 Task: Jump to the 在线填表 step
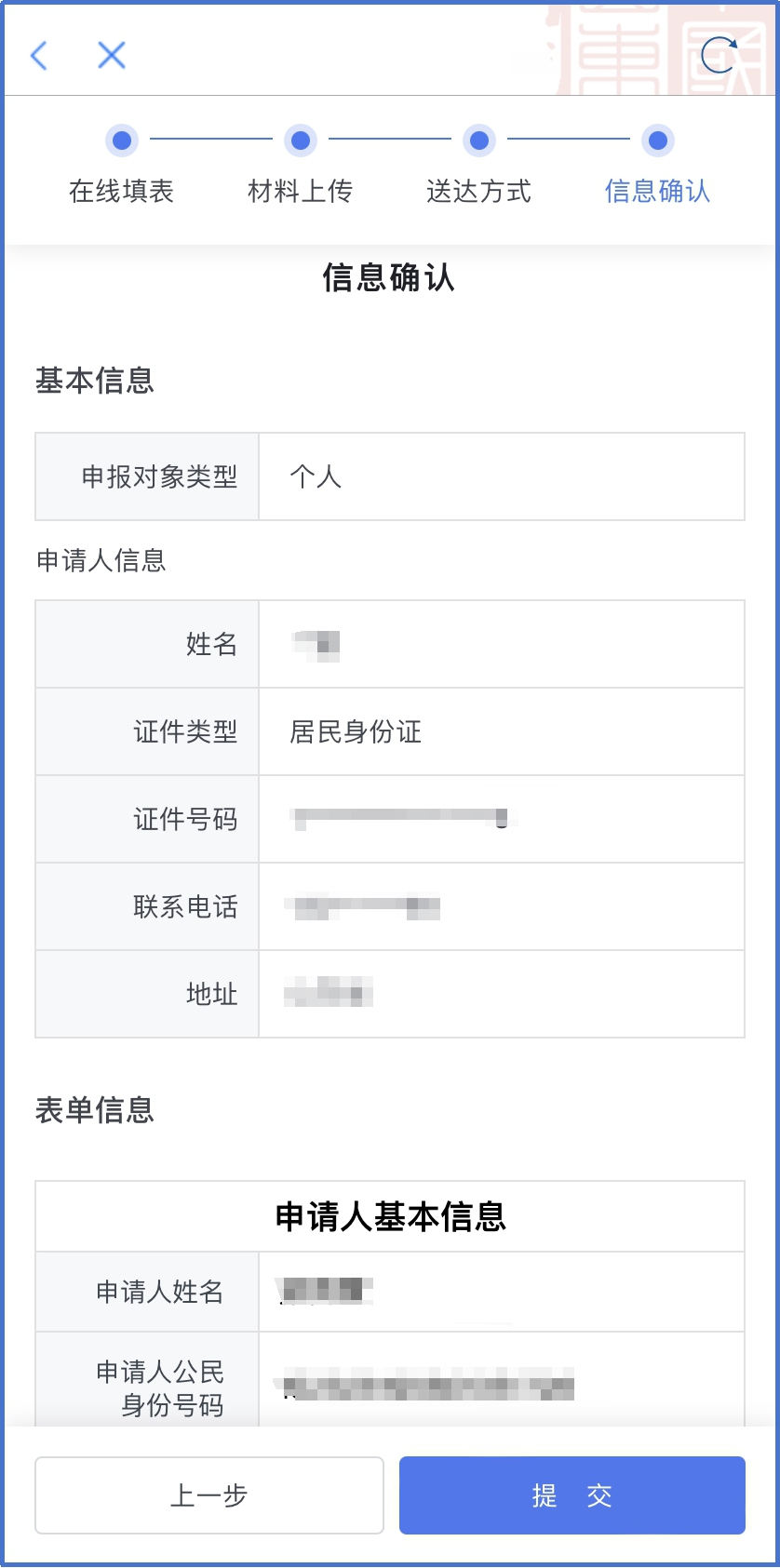[x=122, y=165]
